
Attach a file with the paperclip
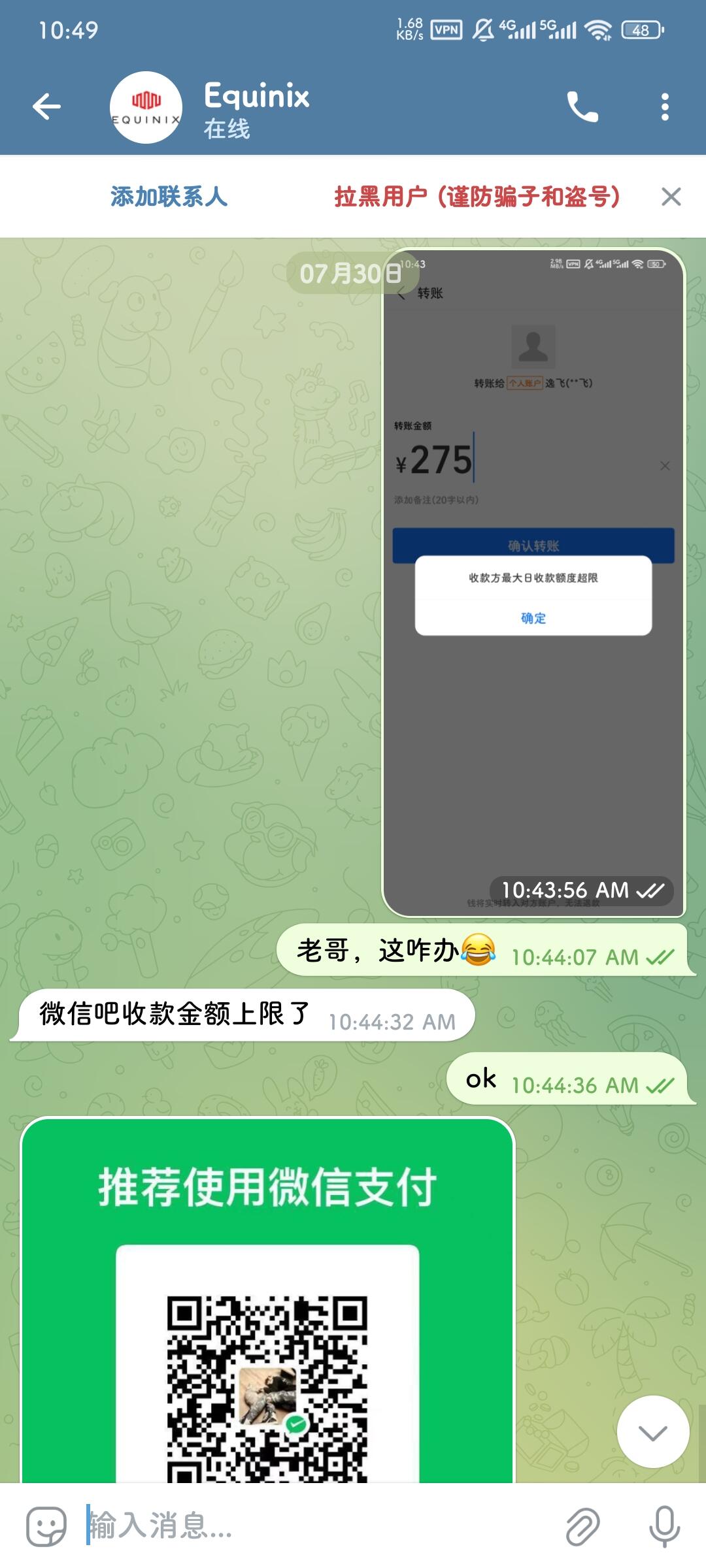582,1527
